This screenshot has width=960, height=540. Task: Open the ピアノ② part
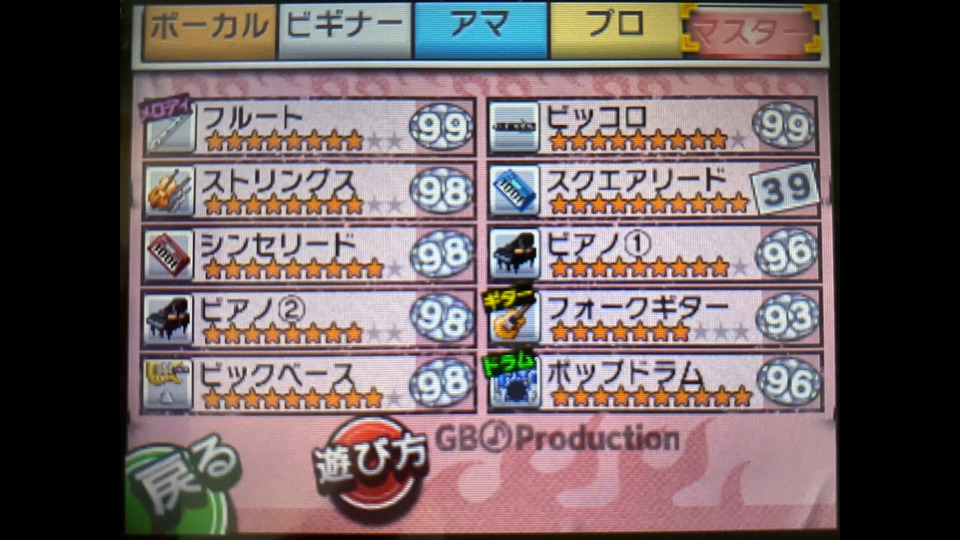click(308, 318)
